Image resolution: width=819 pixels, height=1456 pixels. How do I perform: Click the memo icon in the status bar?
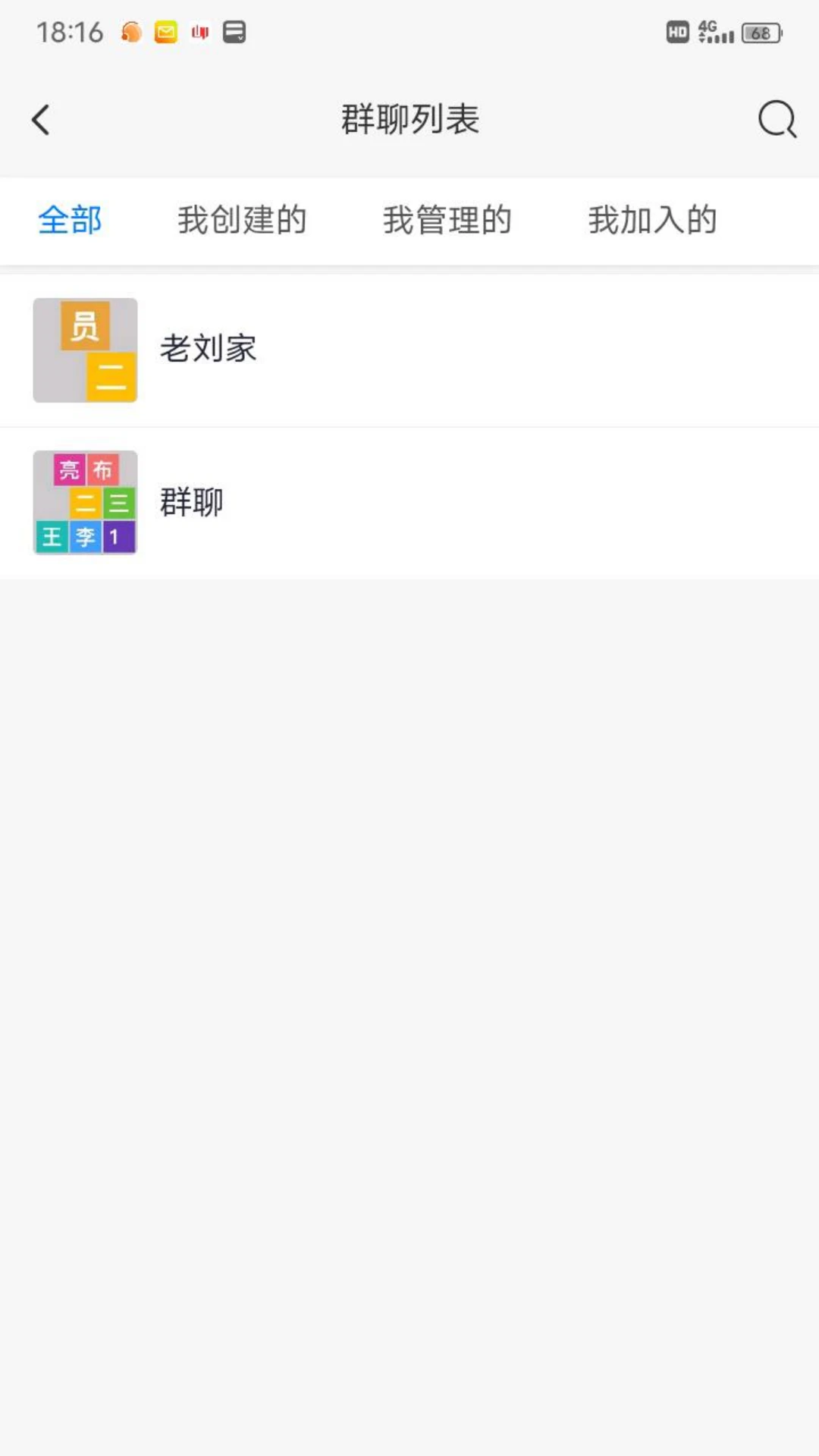233,32
